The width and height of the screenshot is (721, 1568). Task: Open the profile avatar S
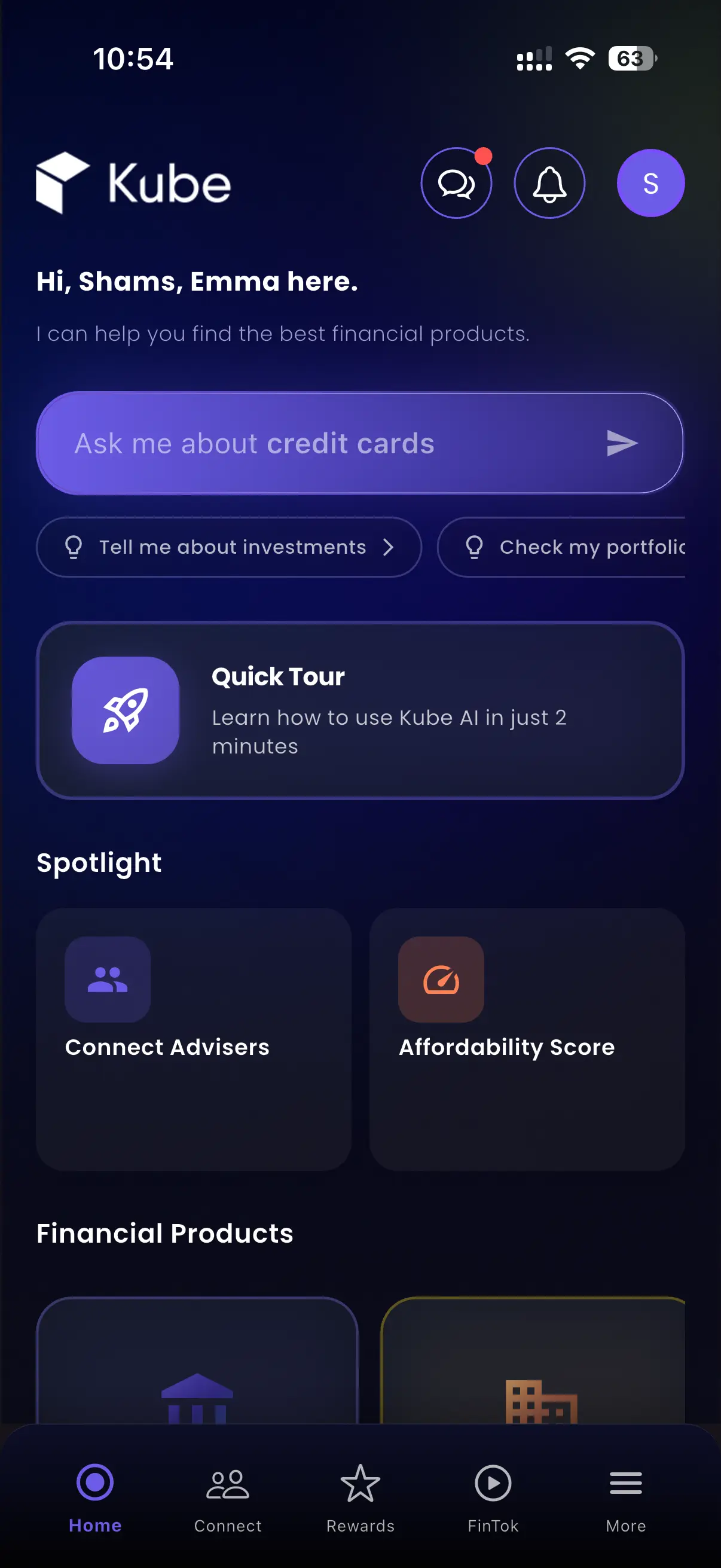tap(650, 183)
